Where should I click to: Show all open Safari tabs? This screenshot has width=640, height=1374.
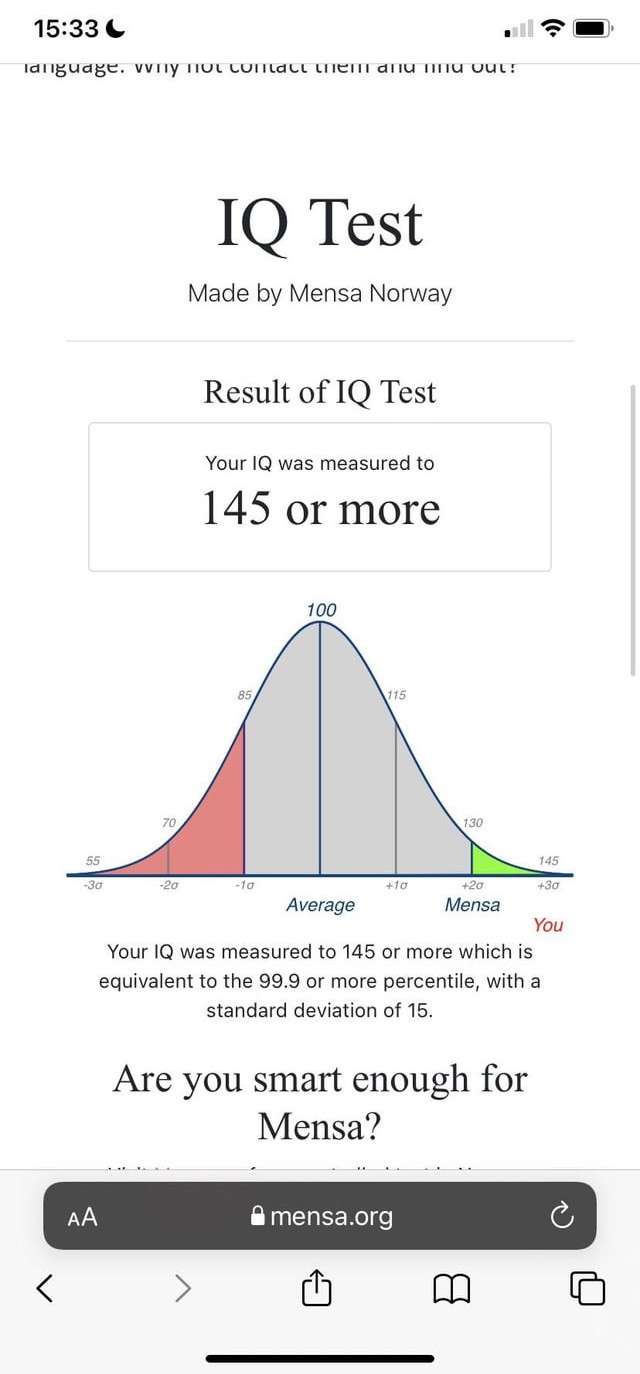[x=588, y=1288]
